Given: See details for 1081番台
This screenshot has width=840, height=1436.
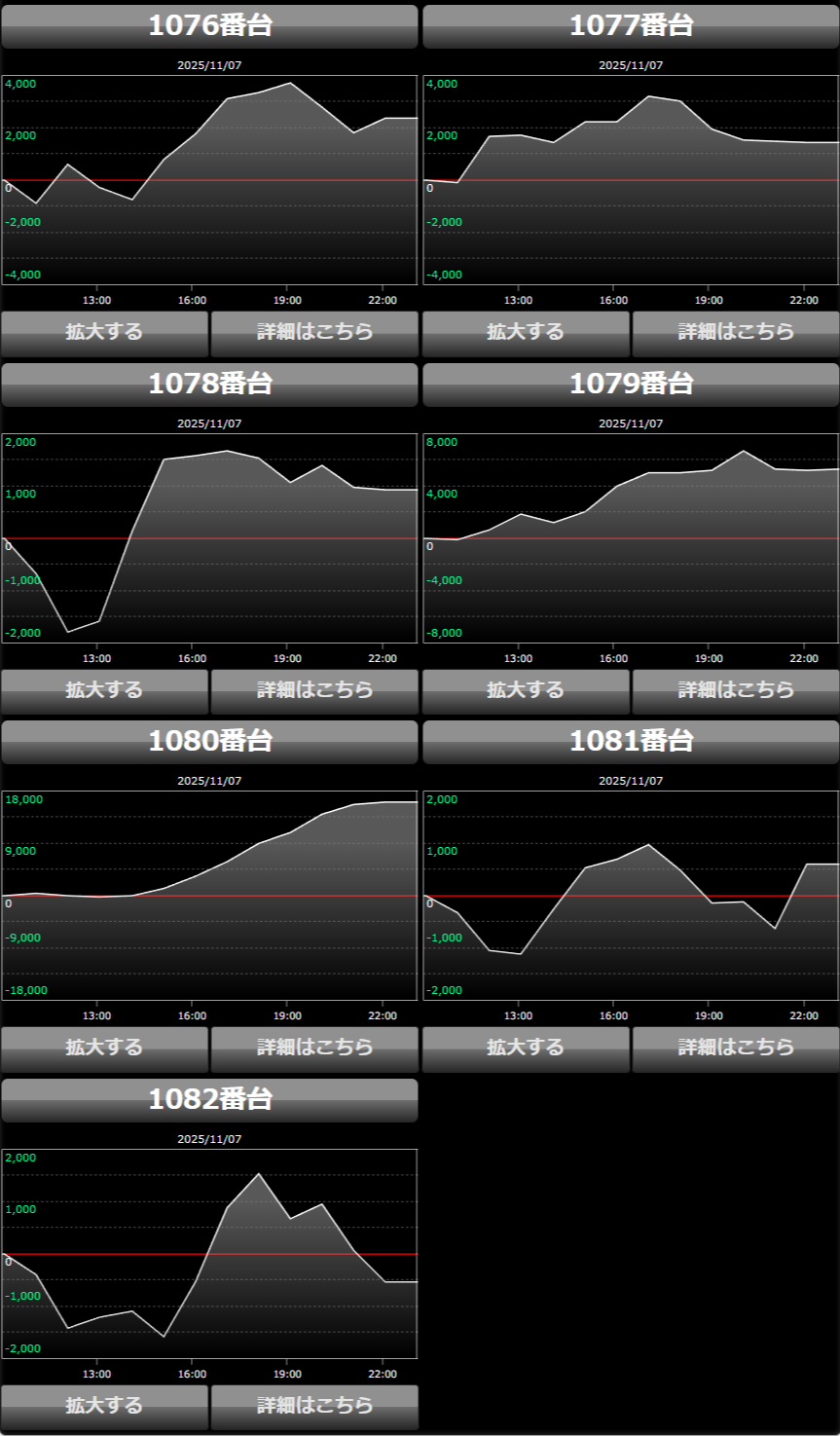Looking at the screenshot, I should (736, 1048).
